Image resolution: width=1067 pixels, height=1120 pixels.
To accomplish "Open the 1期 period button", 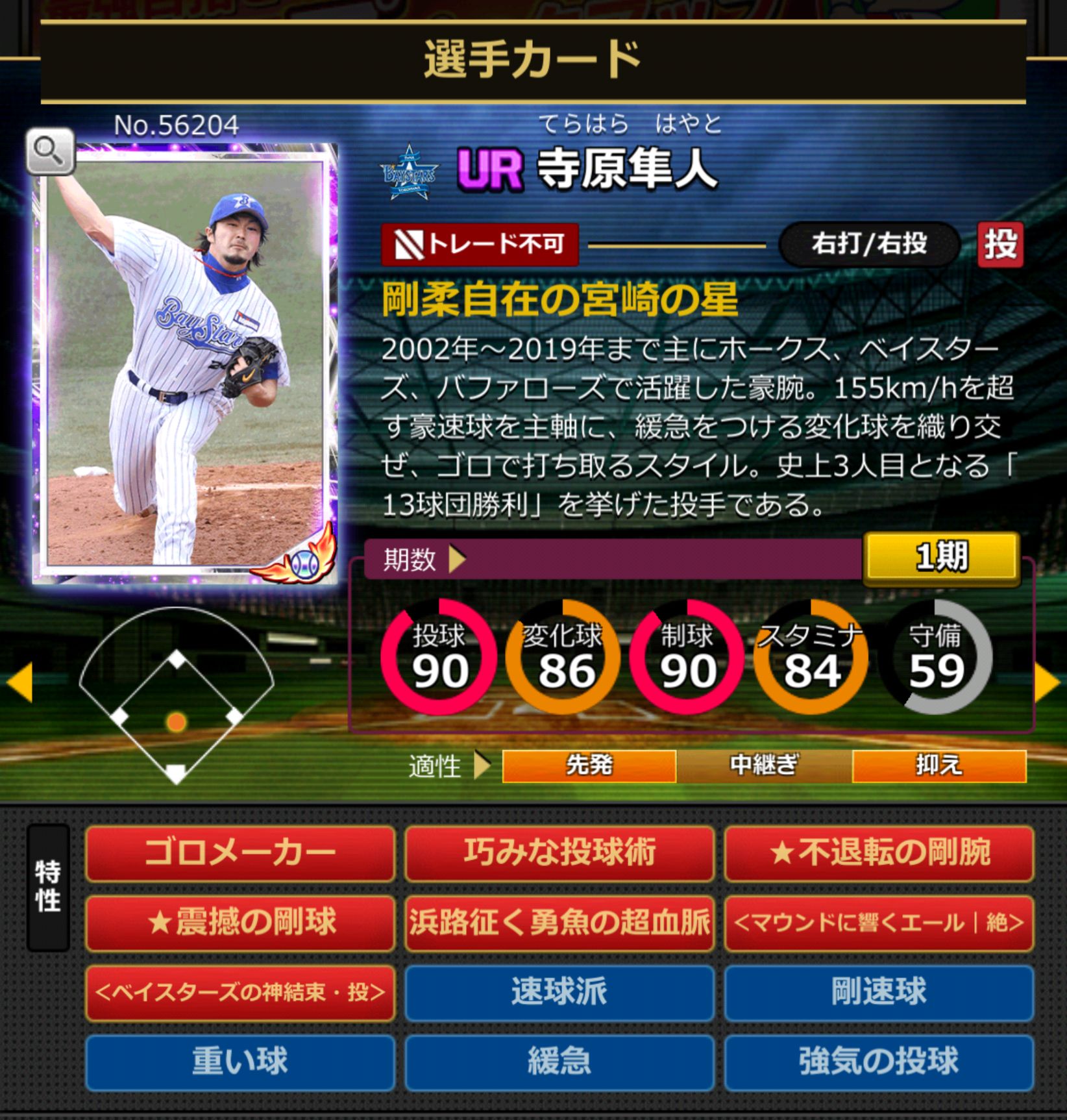I will click(941, 558).
